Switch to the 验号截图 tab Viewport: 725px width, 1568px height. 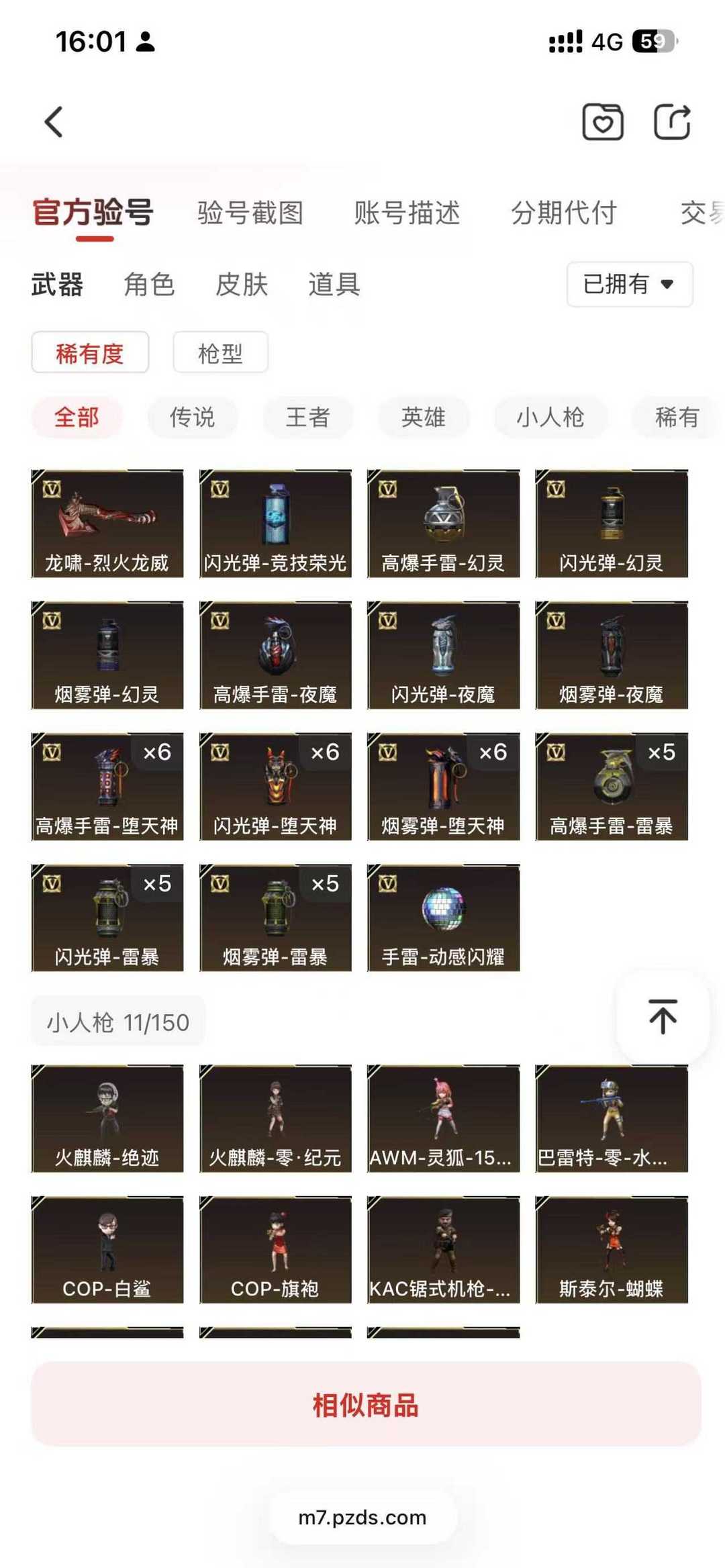click(250, 213)
